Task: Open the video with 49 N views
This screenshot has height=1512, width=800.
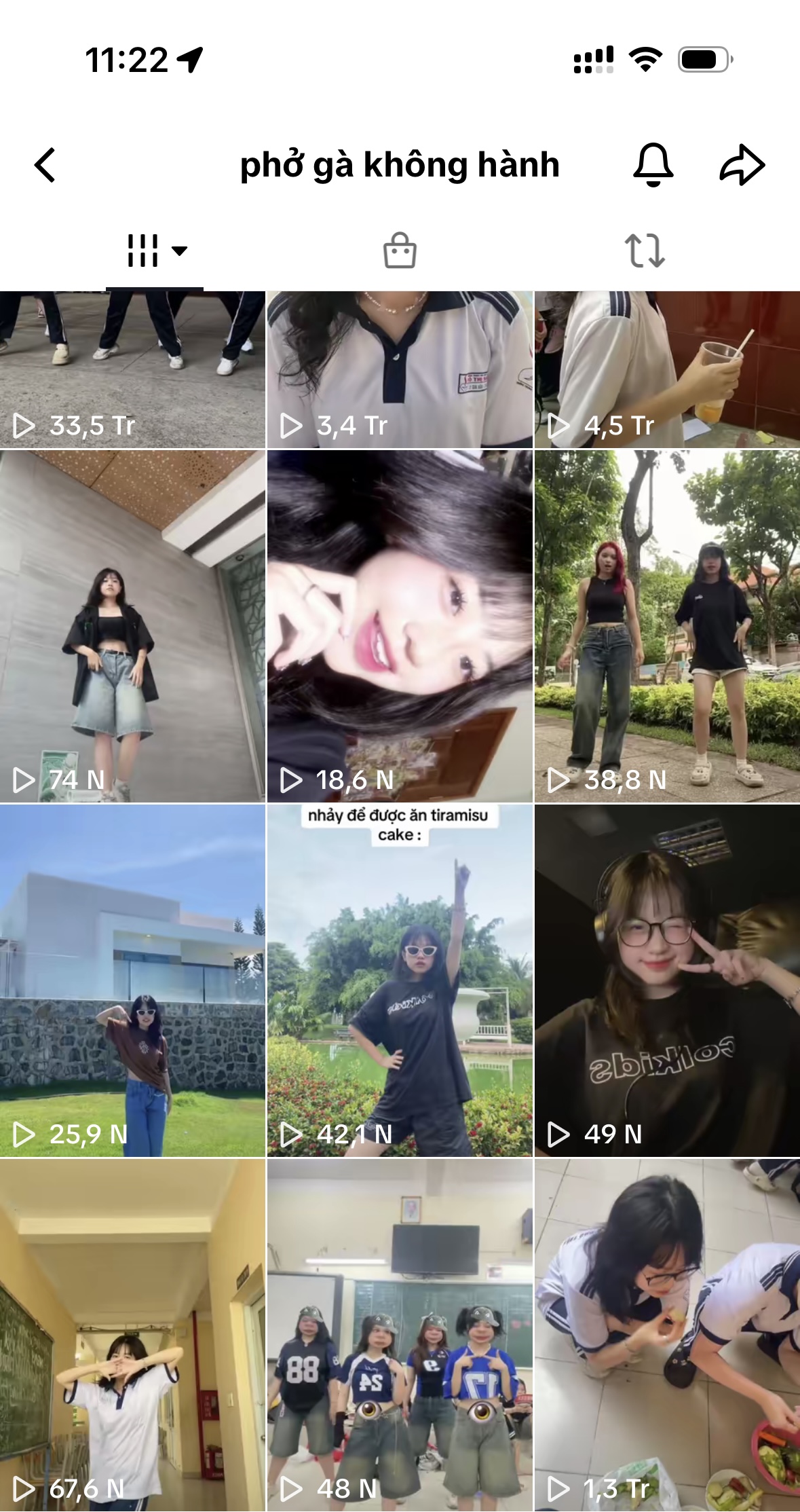Action: point(667,980)
